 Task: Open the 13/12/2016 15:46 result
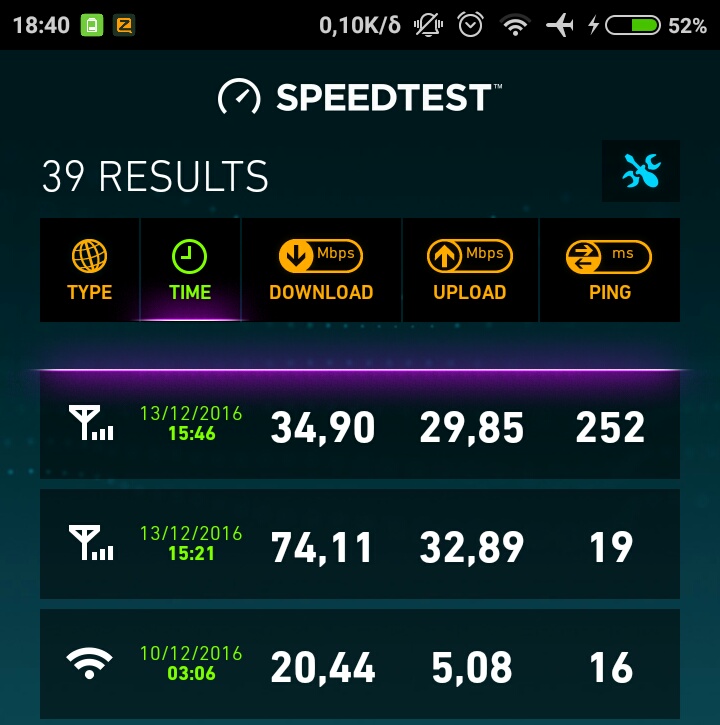359,427
